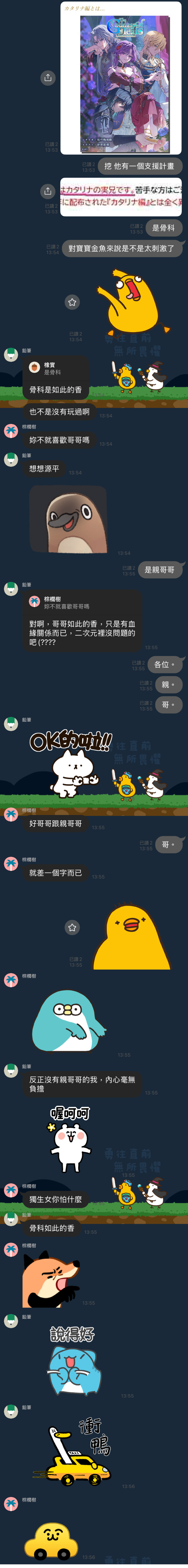Tap the star icon beside the shouting duck sticker
This screenshot has width=188, height=1568.
72,302
